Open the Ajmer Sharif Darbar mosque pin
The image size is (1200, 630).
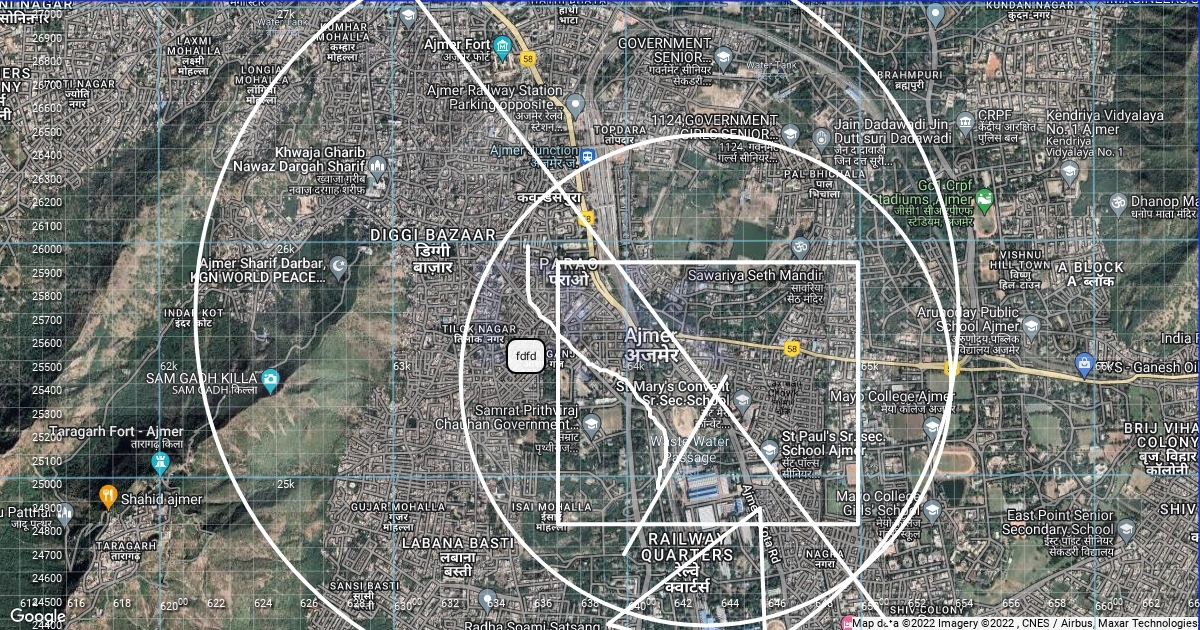(340, 266)
